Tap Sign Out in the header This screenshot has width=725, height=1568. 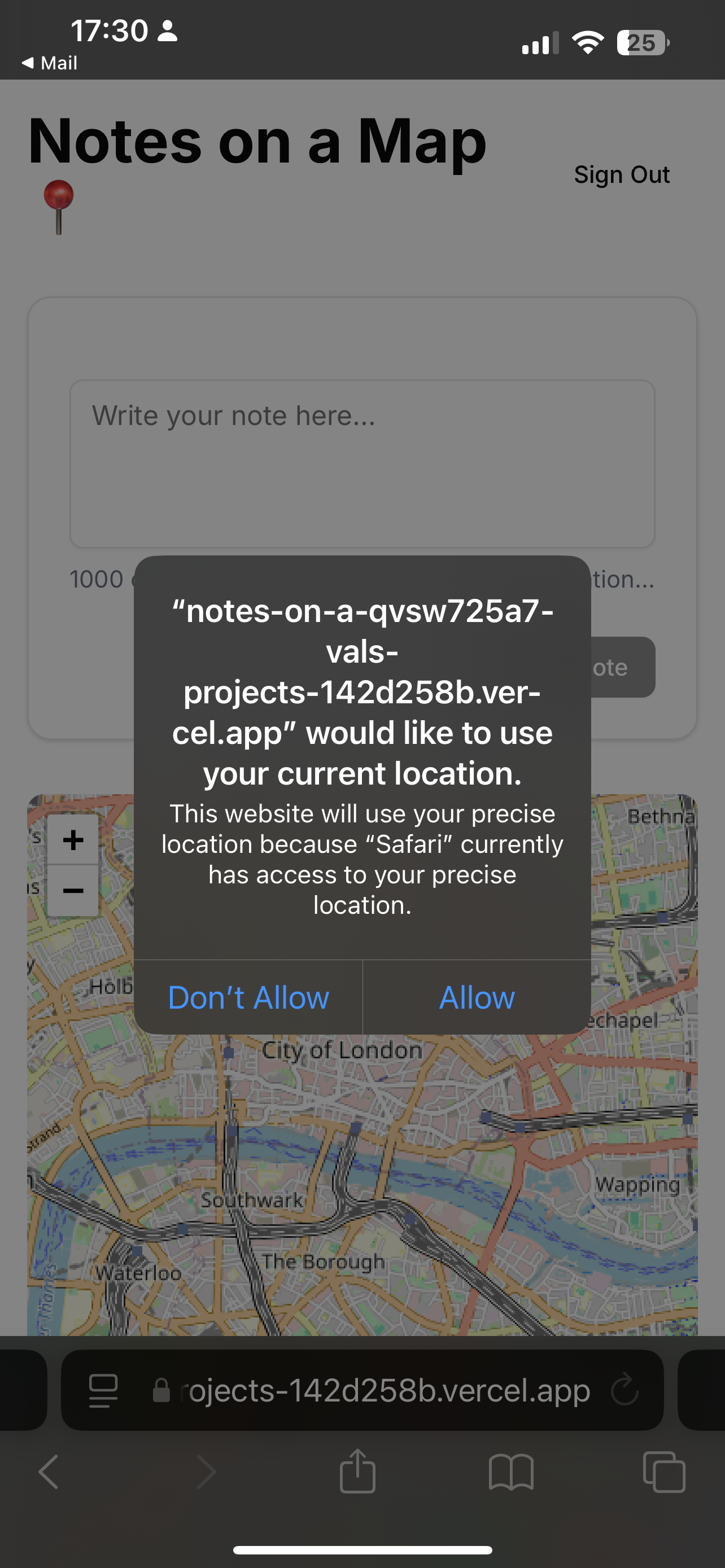[622, 175]
